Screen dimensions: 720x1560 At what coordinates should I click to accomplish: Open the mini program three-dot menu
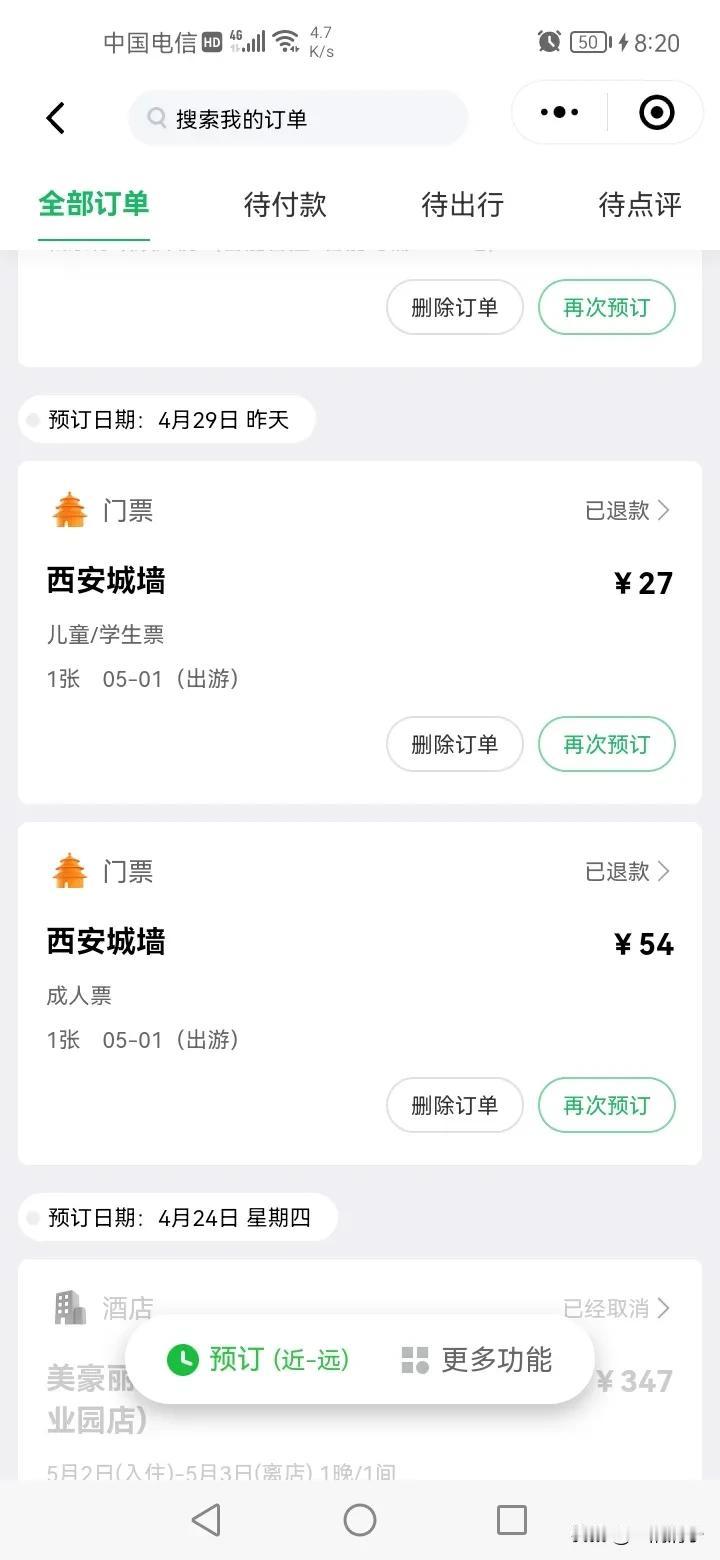click(559, 112)
